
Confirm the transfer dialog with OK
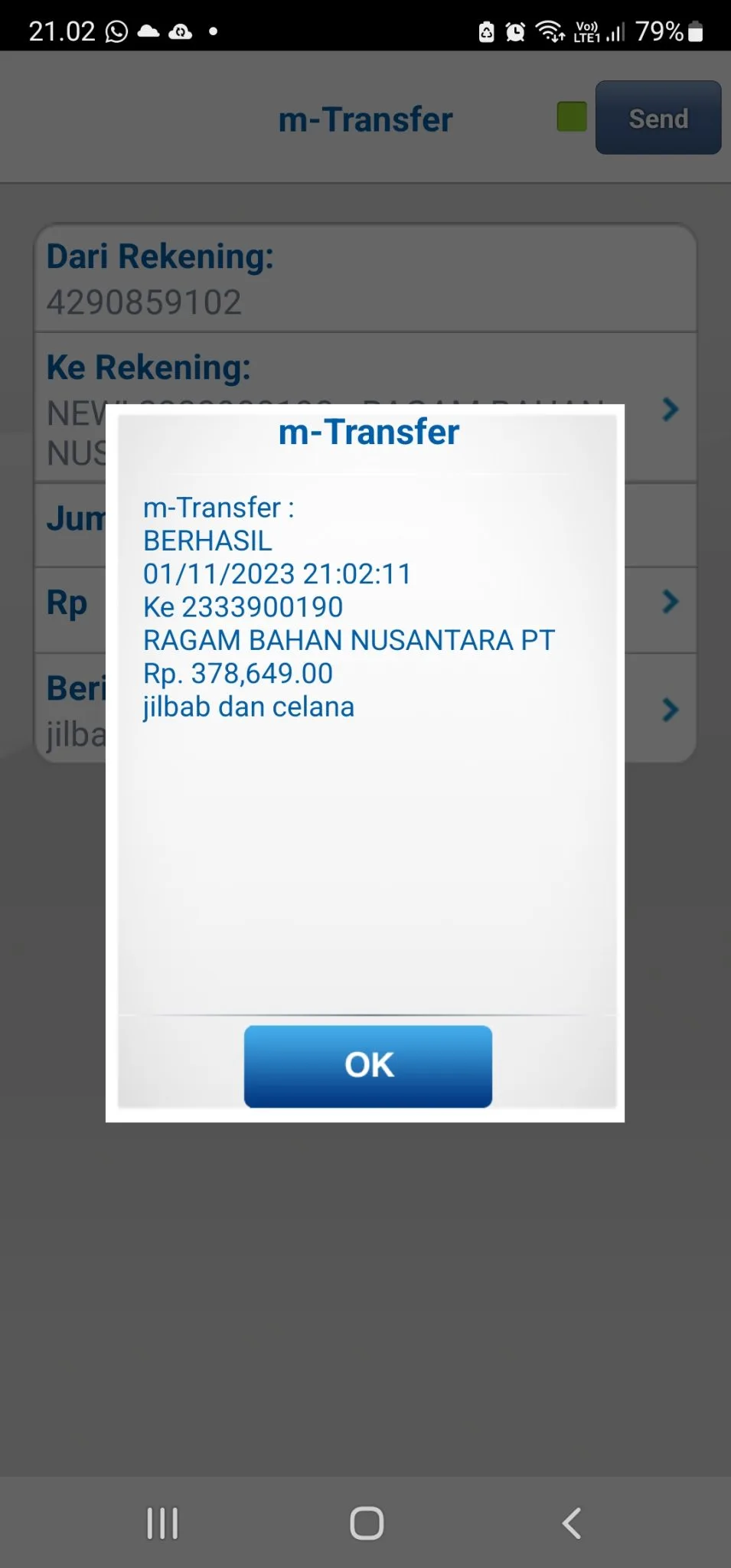367,1066
